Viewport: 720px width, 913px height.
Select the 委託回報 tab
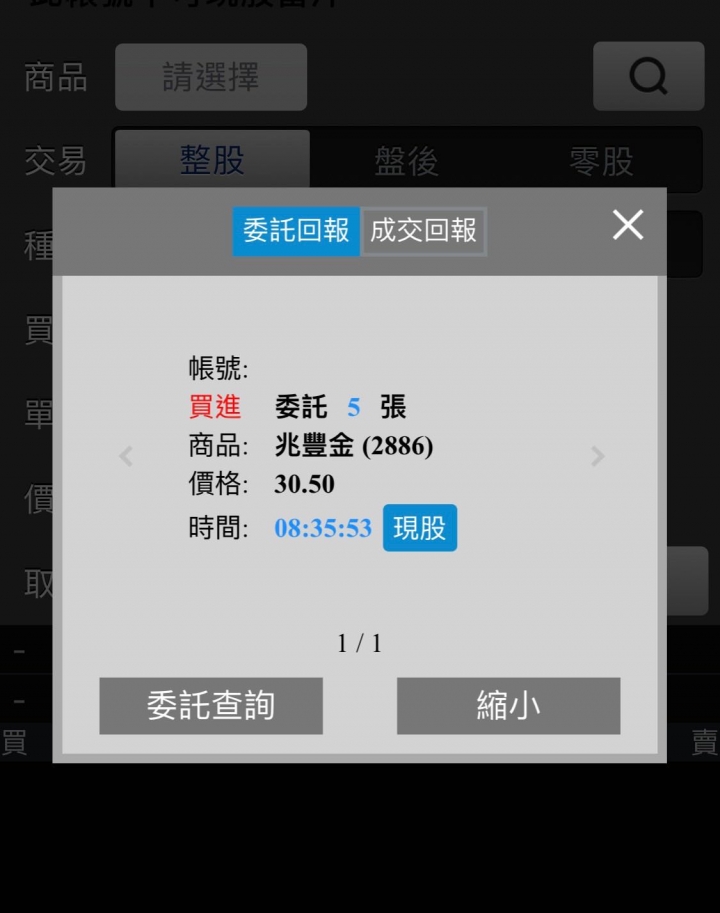(x=296, y=231)
